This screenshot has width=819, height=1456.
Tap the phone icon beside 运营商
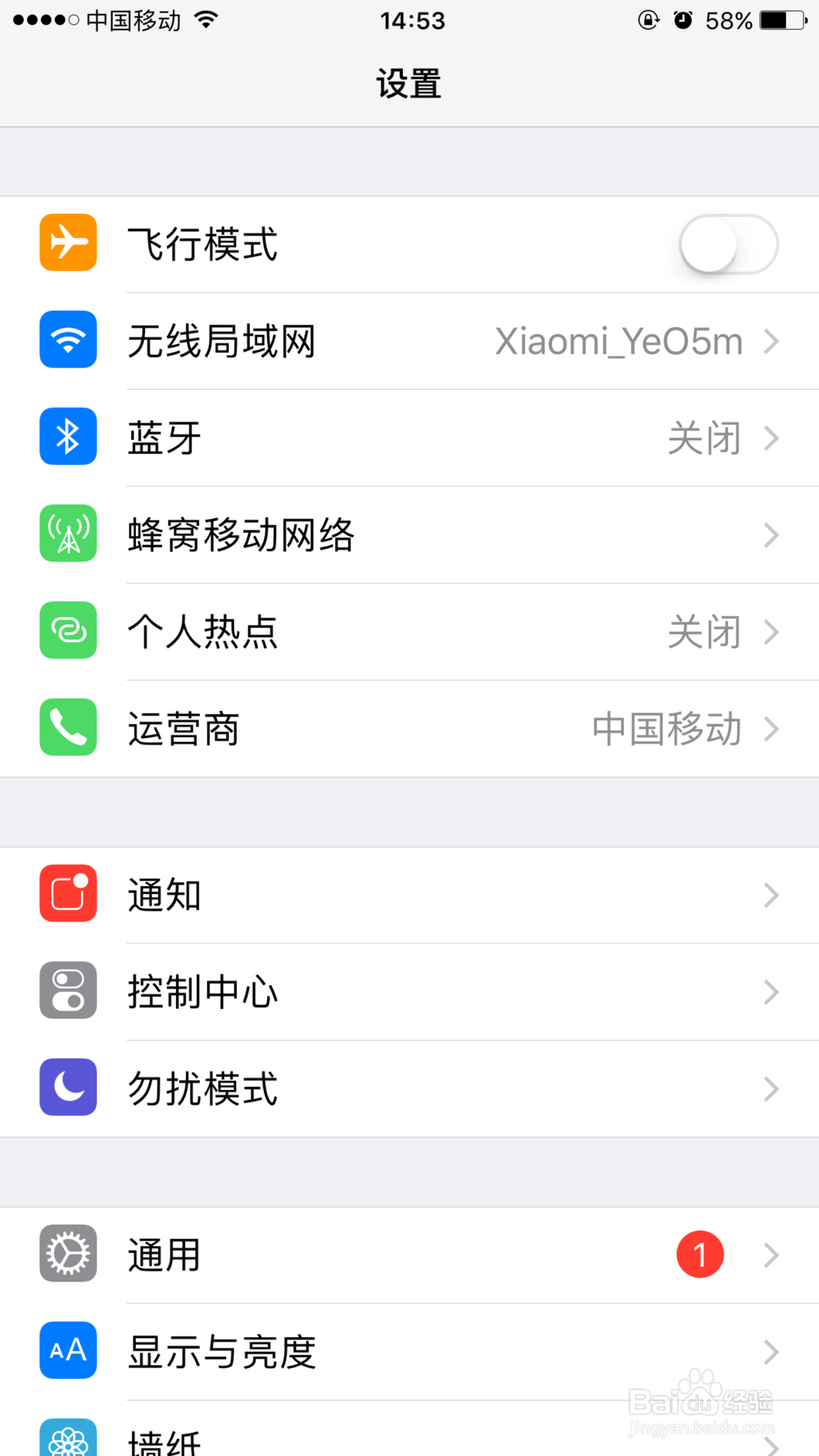tap(68, 728)
